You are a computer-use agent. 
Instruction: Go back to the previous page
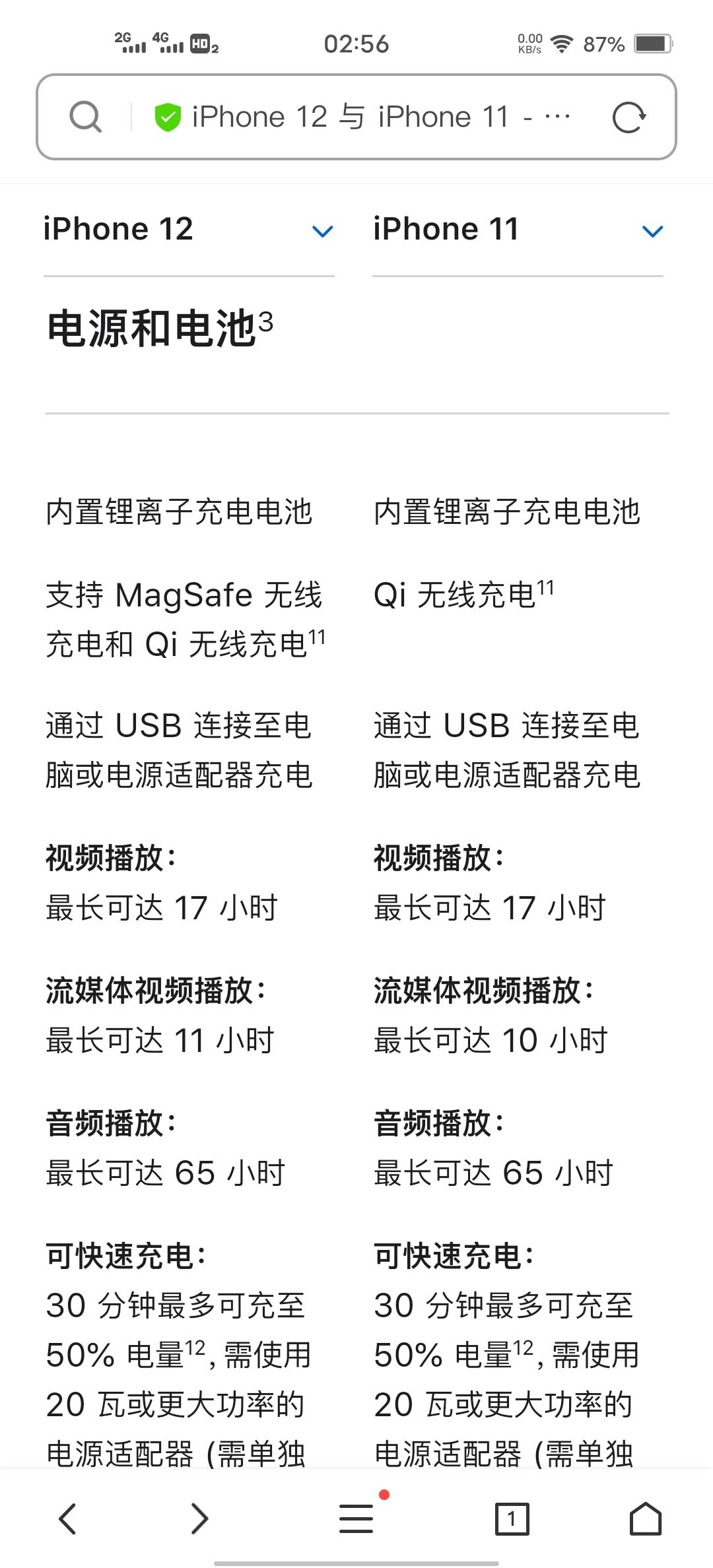click(67, 1519)
